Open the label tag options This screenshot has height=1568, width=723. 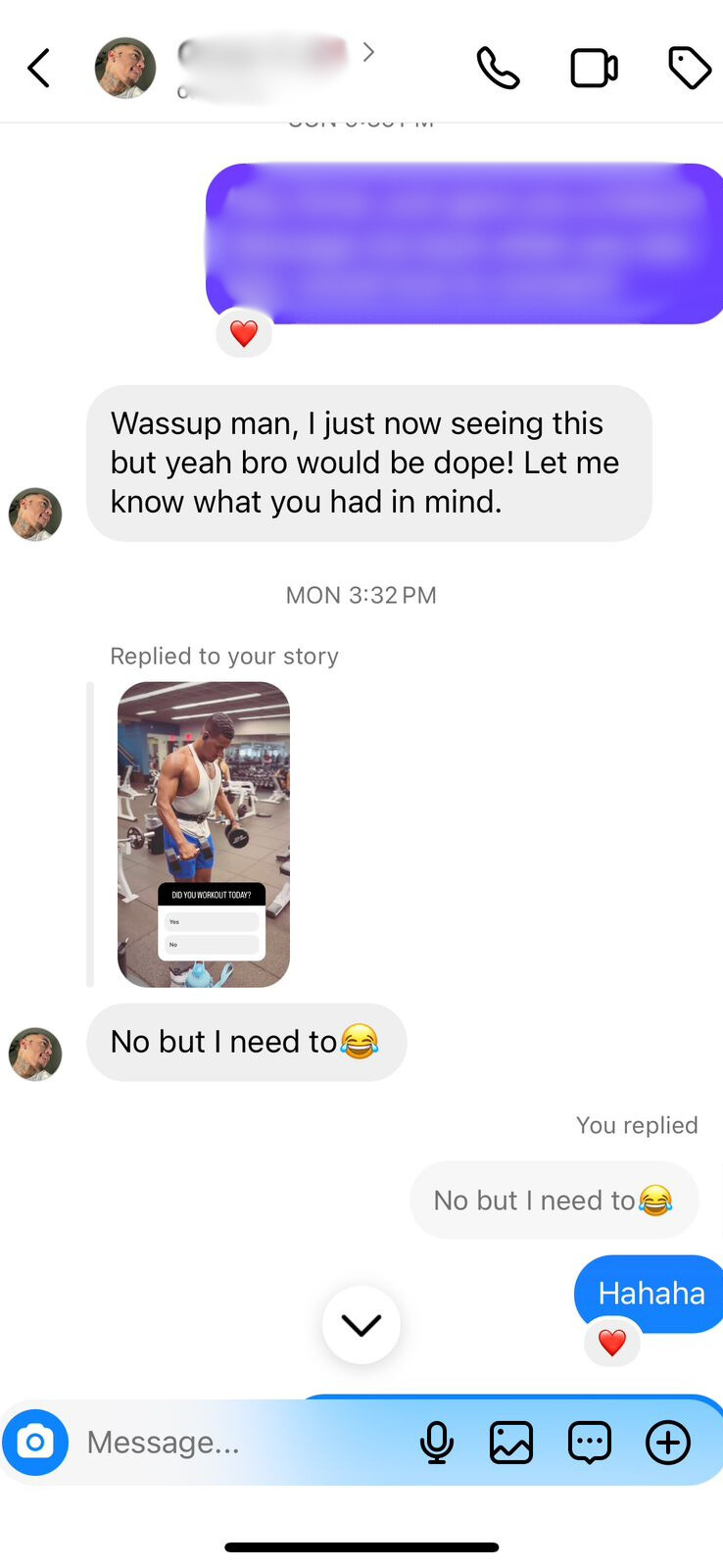pos(689,69)
